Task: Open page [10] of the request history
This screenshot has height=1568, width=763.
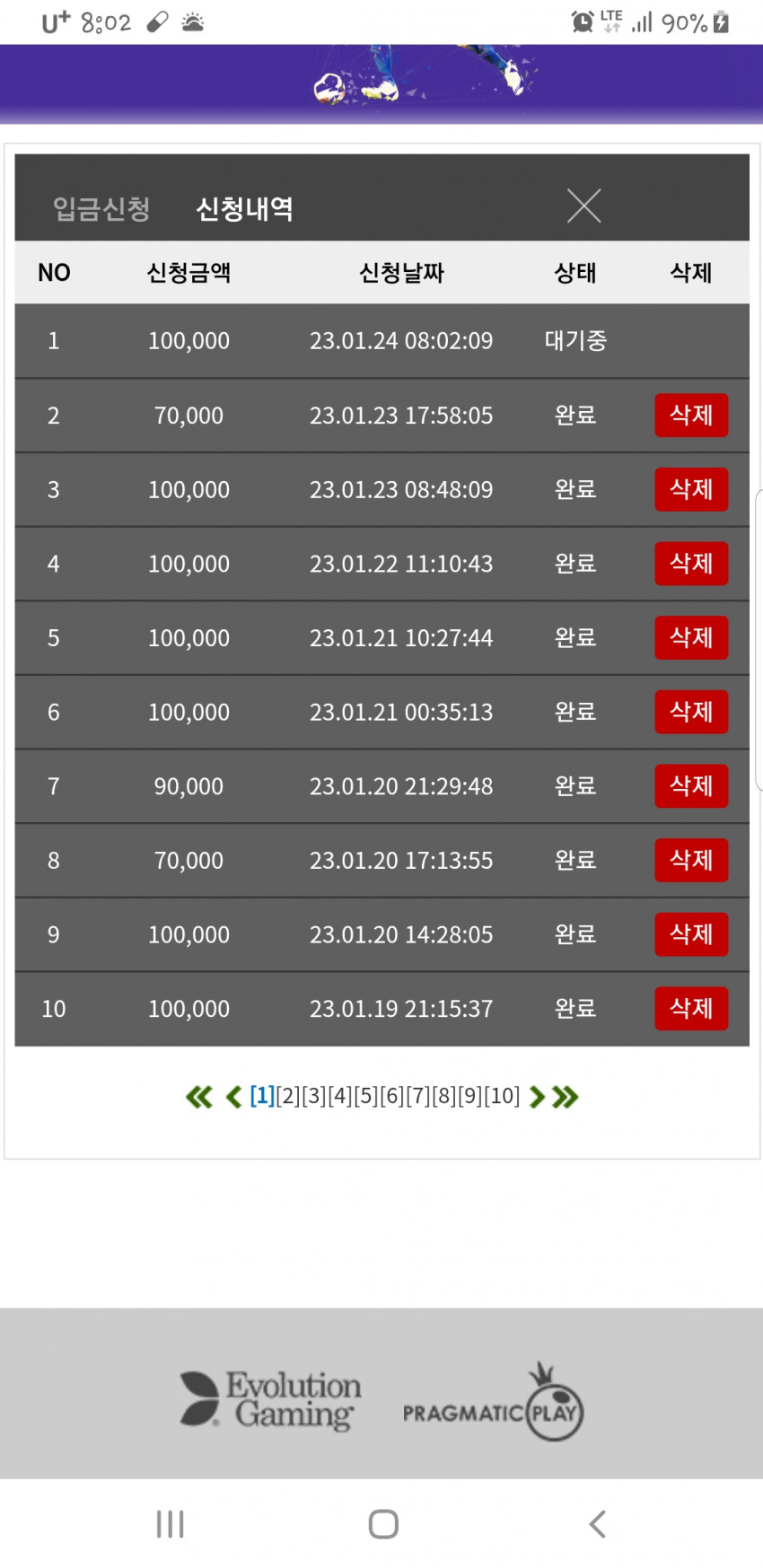Action: [502, 1096]
